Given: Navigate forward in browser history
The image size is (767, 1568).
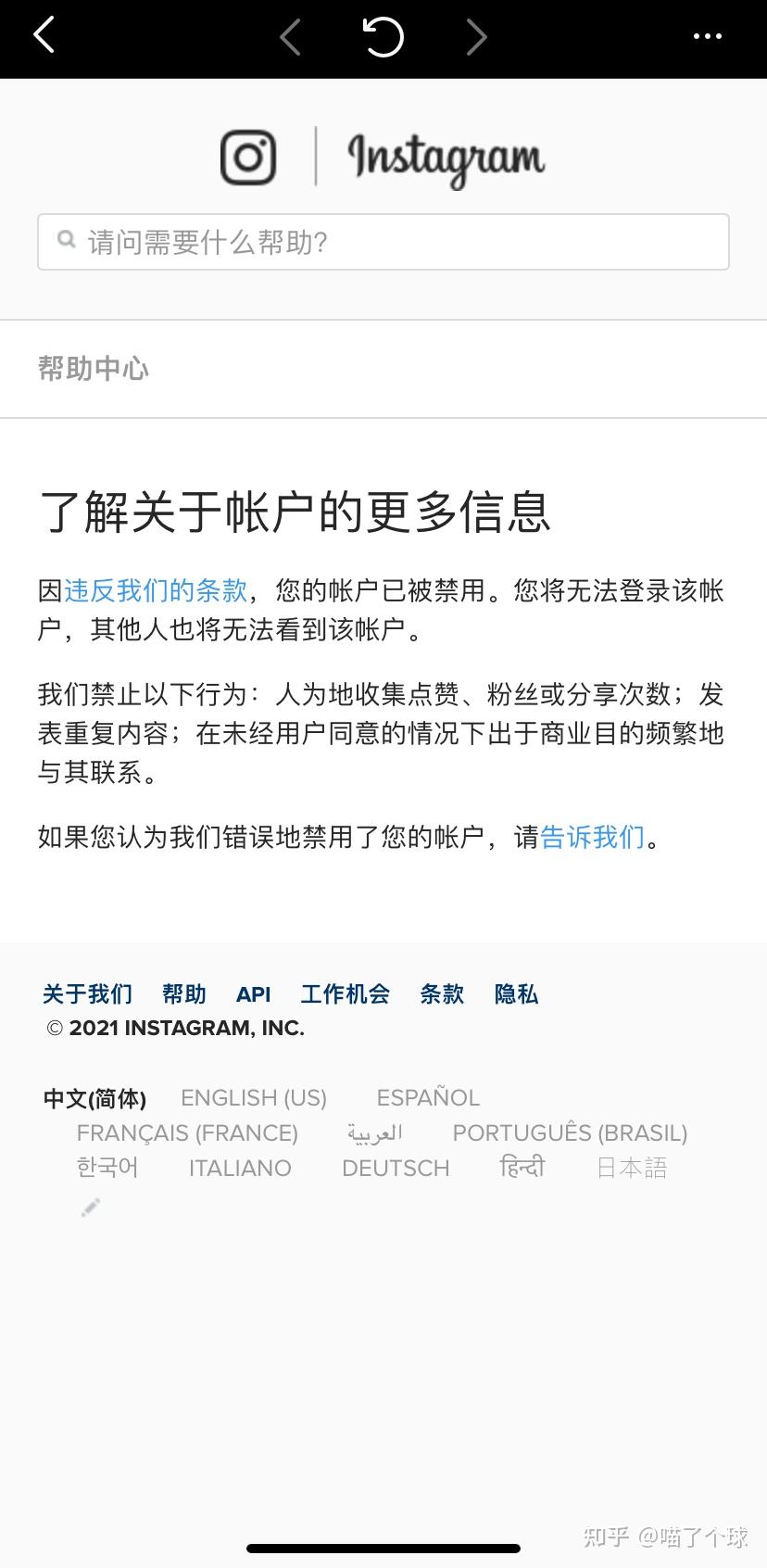Looking at the screenshot, I should [x=476, y=37].
